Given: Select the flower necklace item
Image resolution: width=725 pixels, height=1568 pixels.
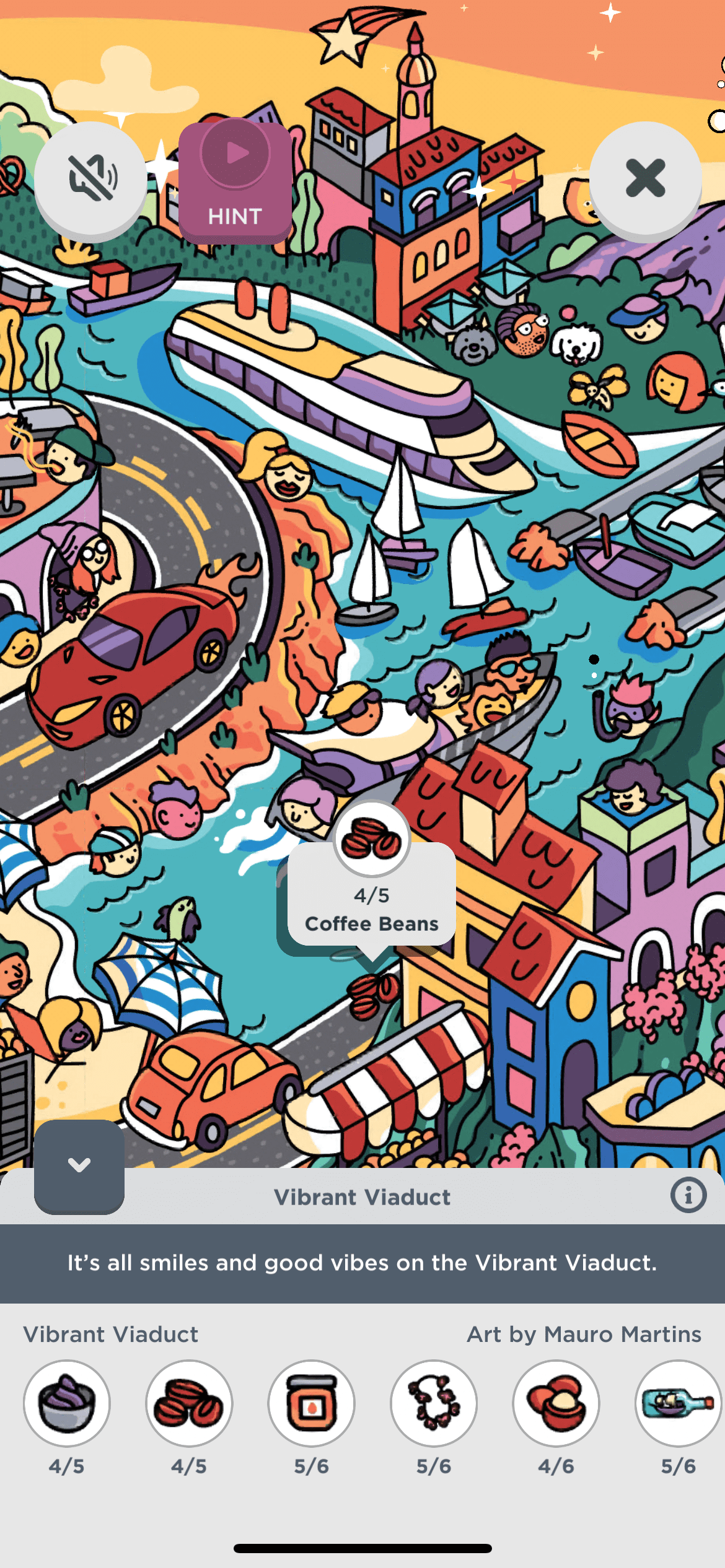Looking at the screenshot, I should pos(434,1403).
